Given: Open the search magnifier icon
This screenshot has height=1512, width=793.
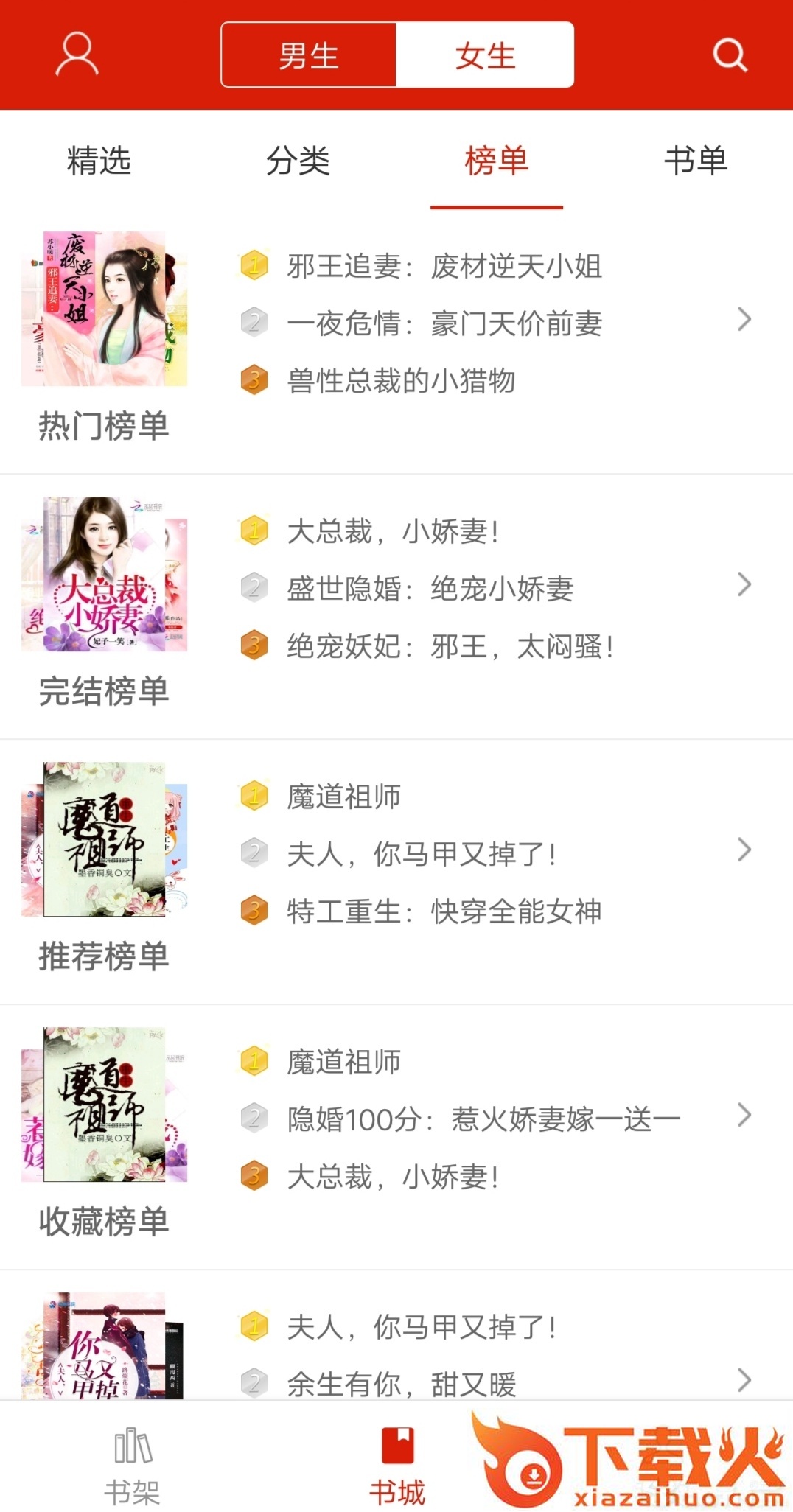Looking at the screenshot, I should pyautogui.click(x=730, y=55).
